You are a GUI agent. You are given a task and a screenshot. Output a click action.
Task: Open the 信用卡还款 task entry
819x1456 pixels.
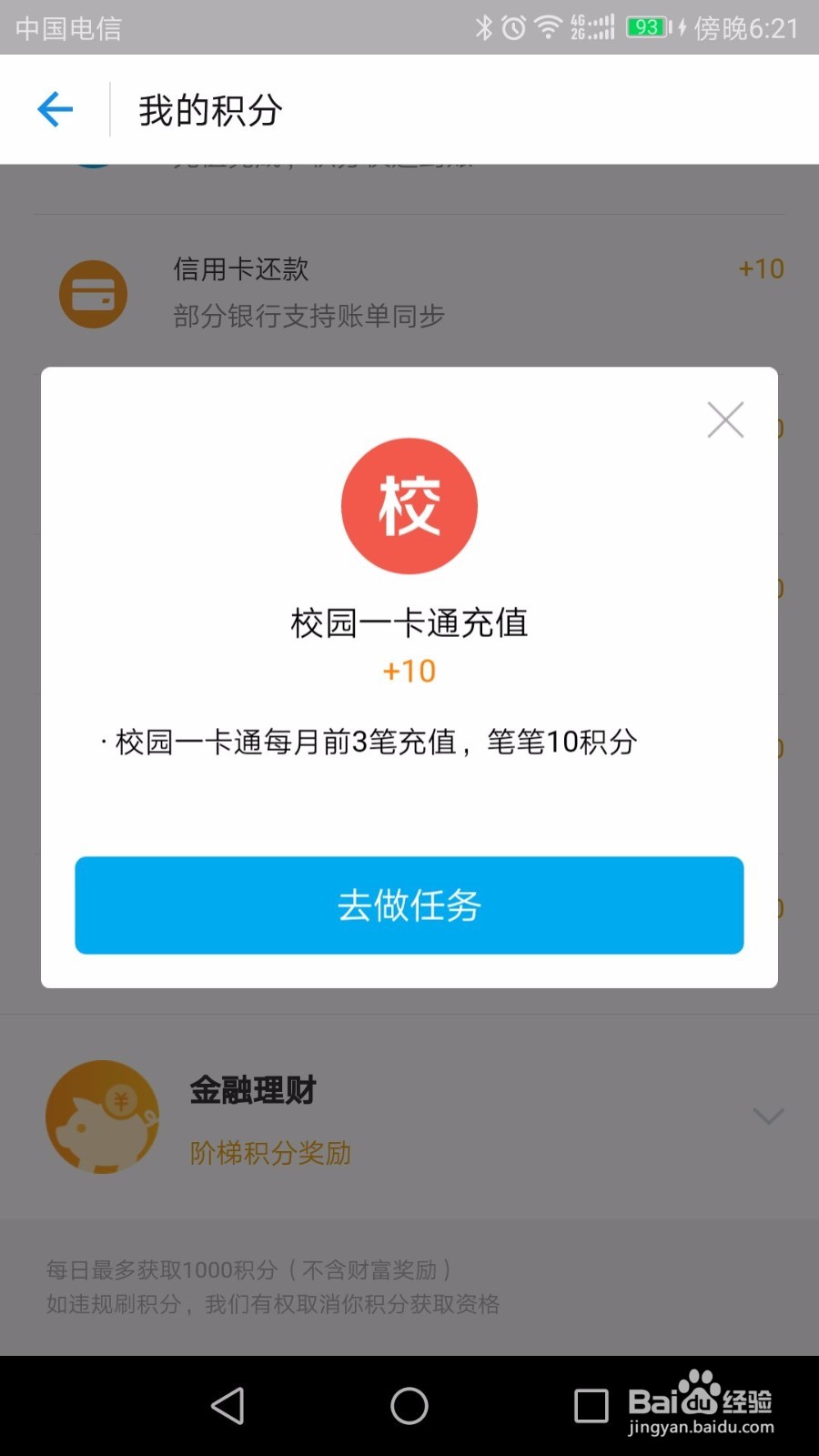(x=241, y=270)
